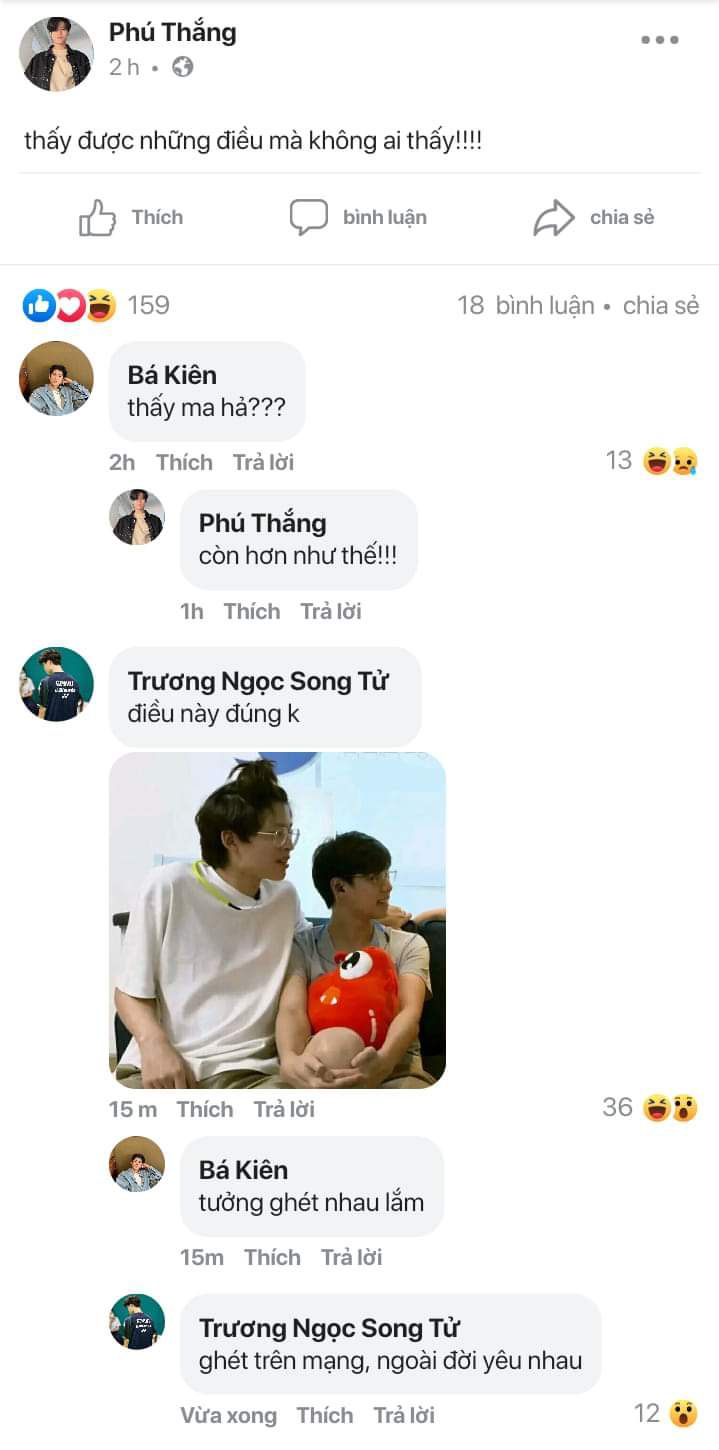Like Bá Kiên's comment "thấy ma hả???"
The height and width of the screenshot is (1450, 719).
[x=184, y=462]
